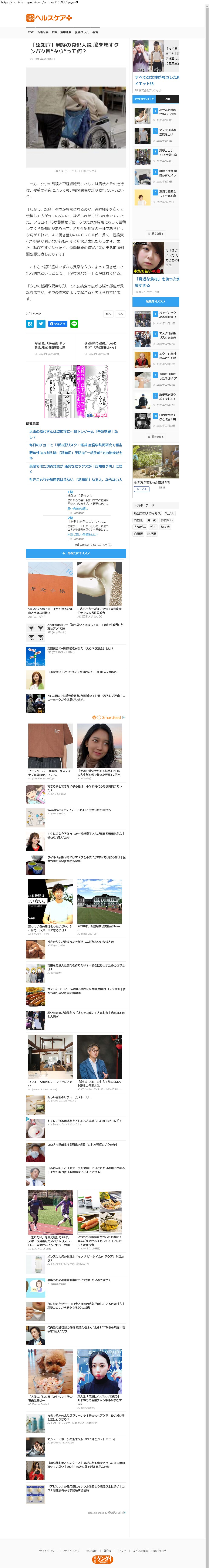This screenshot has height=1568, width=209.
Task: Select the 新型コロナウイルス keyword chip
Action: tap(147, 513)
